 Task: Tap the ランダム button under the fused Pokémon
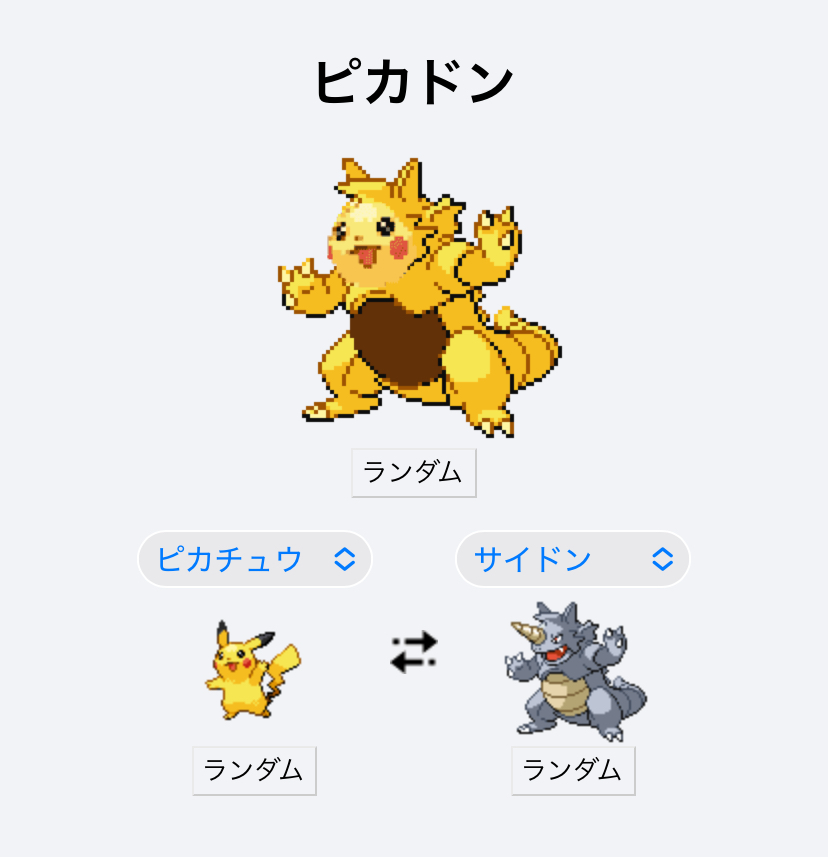[x=413, y=472]
